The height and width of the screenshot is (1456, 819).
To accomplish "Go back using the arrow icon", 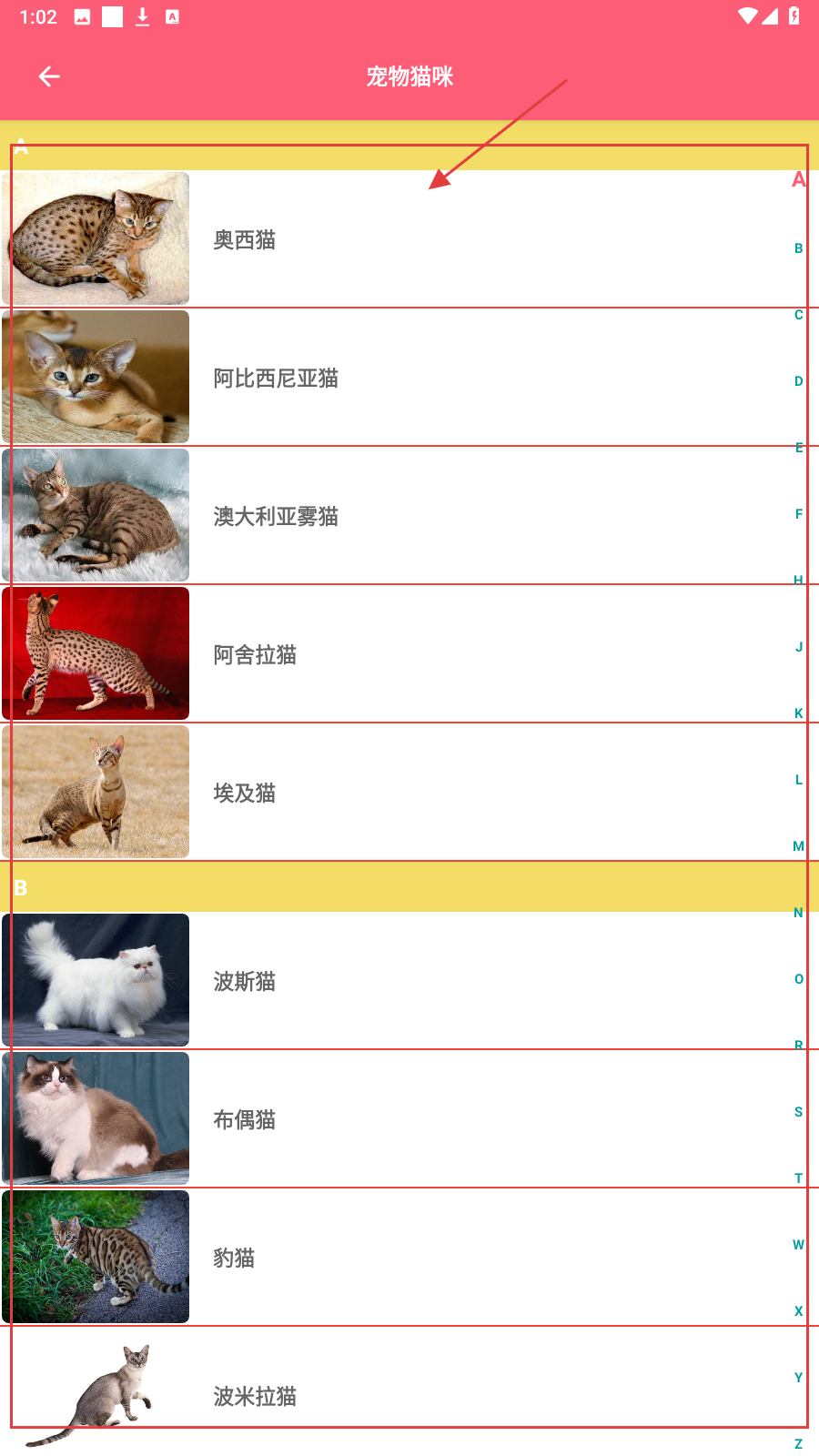I will point(49,76).
